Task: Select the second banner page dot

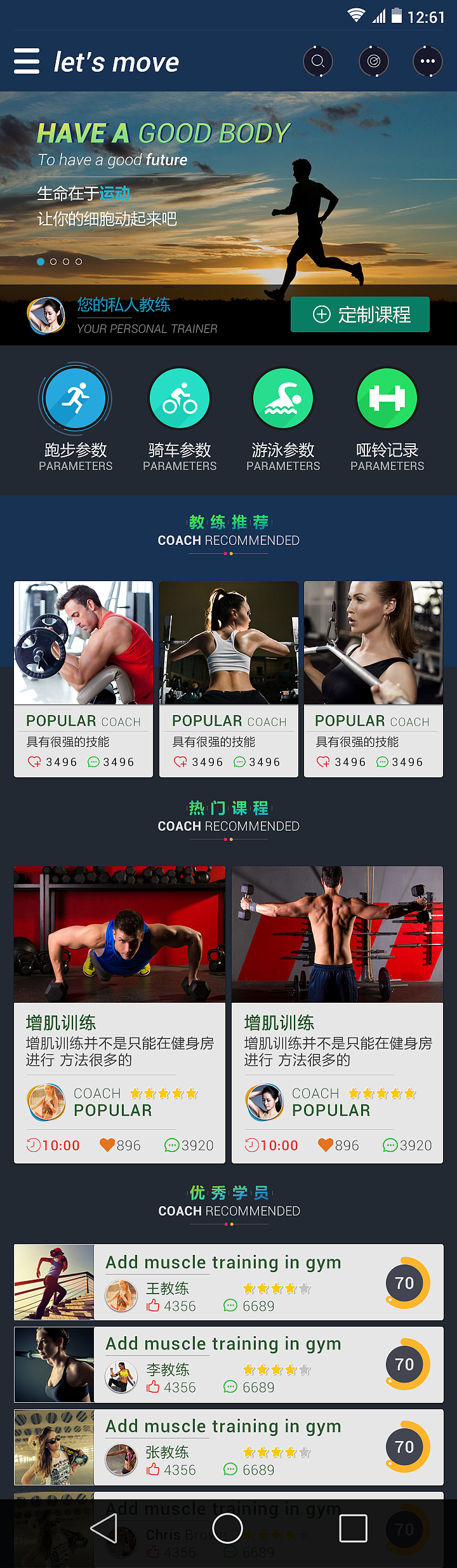Action: [53, 262]
